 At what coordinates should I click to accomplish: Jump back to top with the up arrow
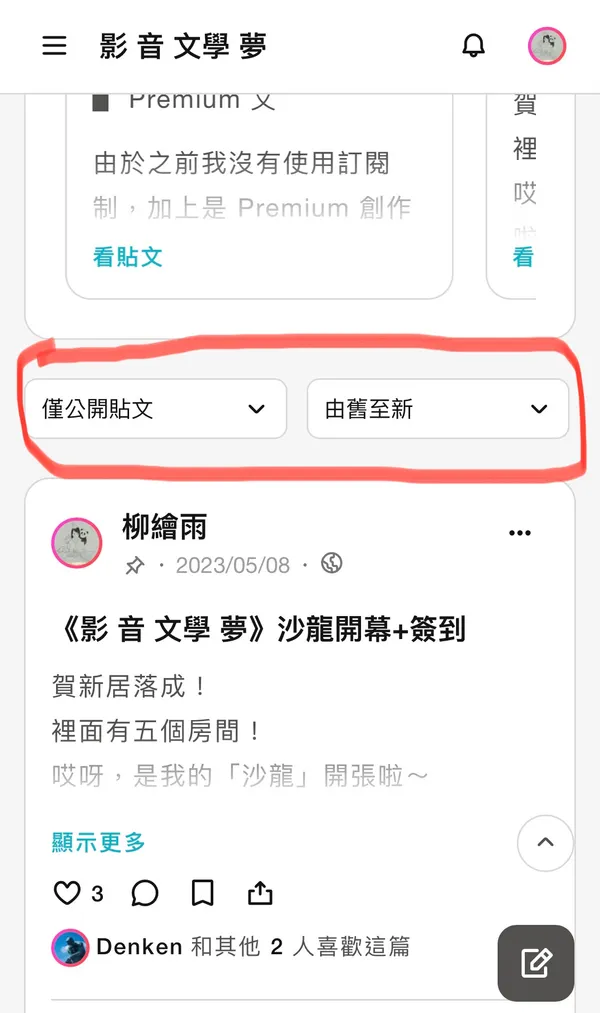click(x=545, y=843)
